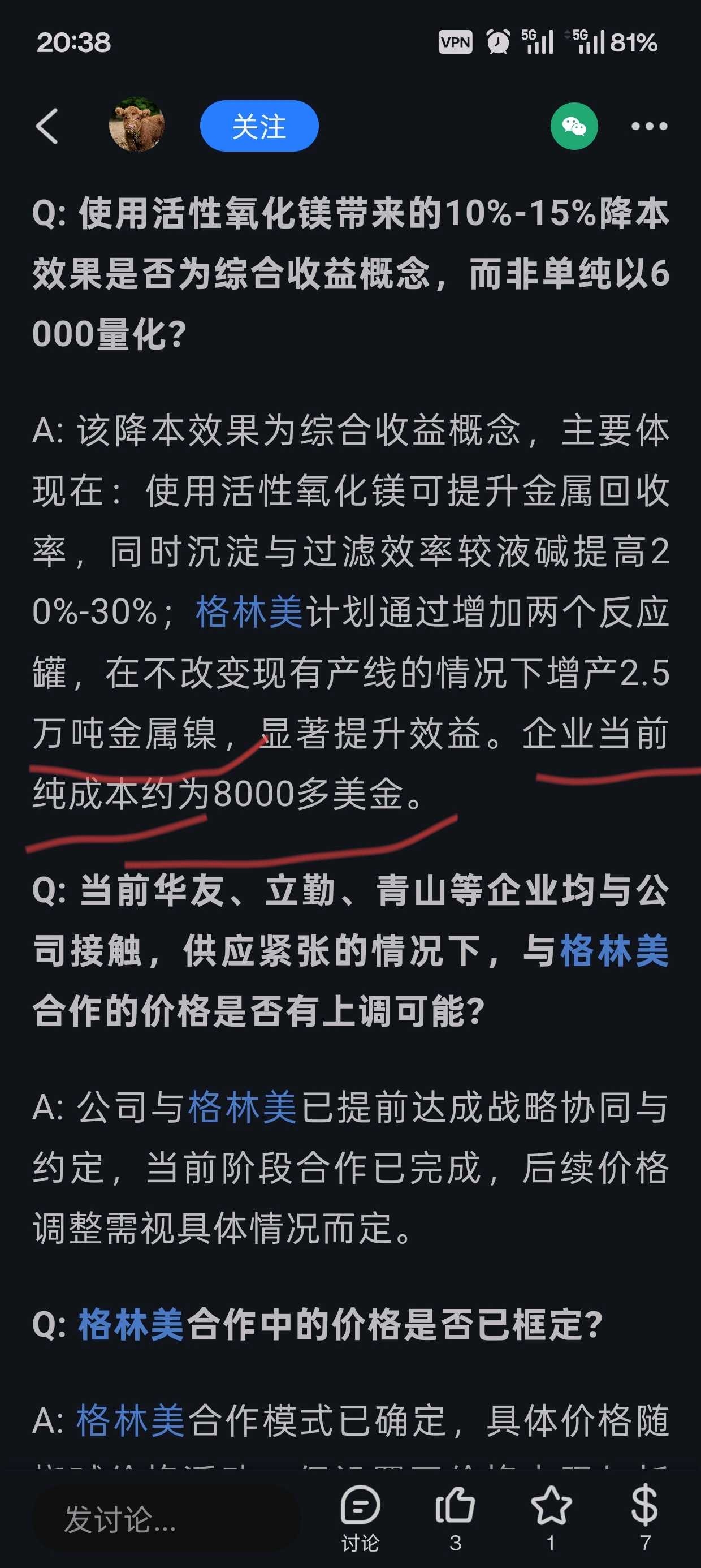
Task: Open the author's cow avatar profile
Action: (x=136, y=125)
